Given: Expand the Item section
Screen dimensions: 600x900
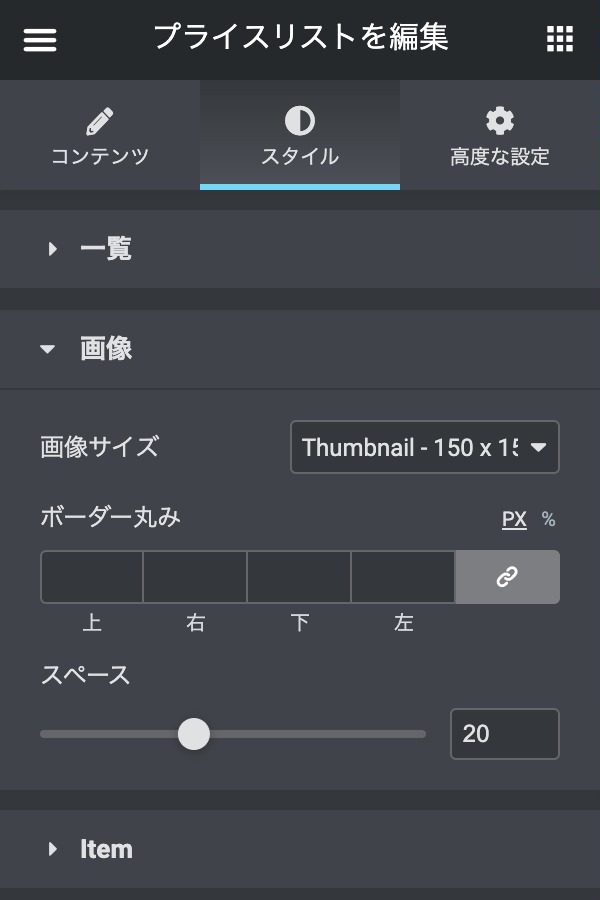Looking at the screenshot, I should (x=105, y=849).
